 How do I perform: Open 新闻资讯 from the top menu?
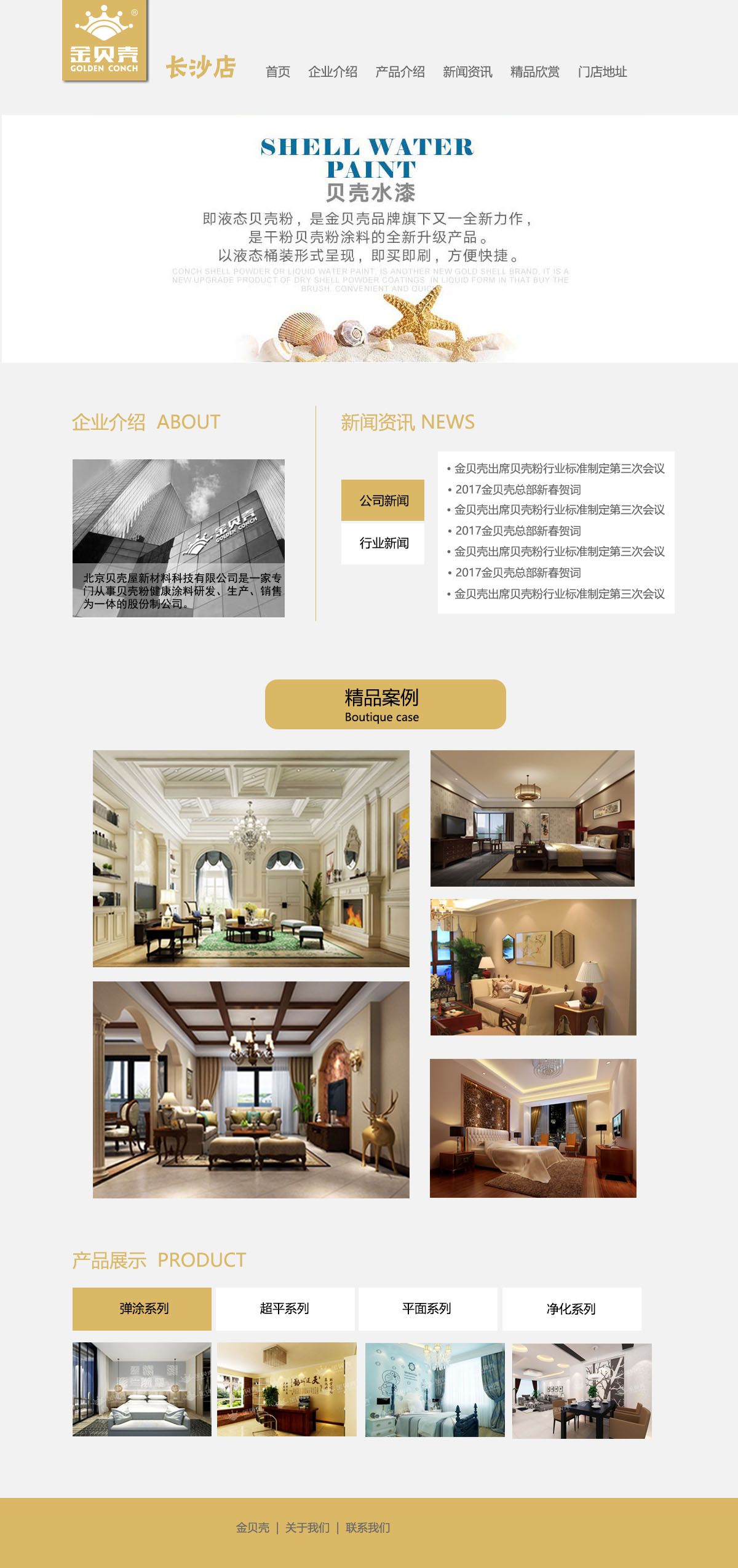(467, 72)
